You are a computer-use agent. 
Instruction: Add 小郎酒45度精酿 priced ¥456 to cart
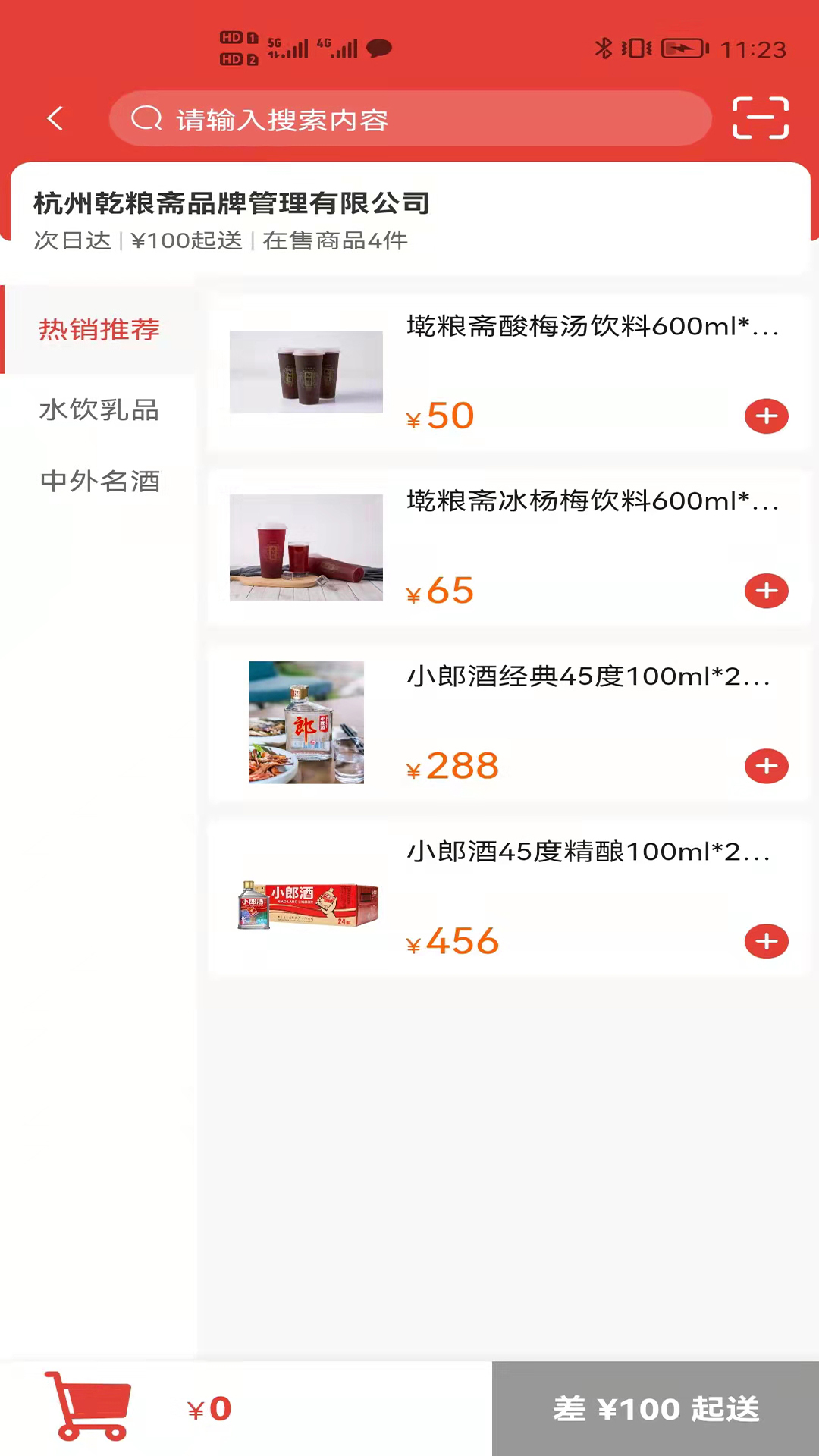[766, 942]
